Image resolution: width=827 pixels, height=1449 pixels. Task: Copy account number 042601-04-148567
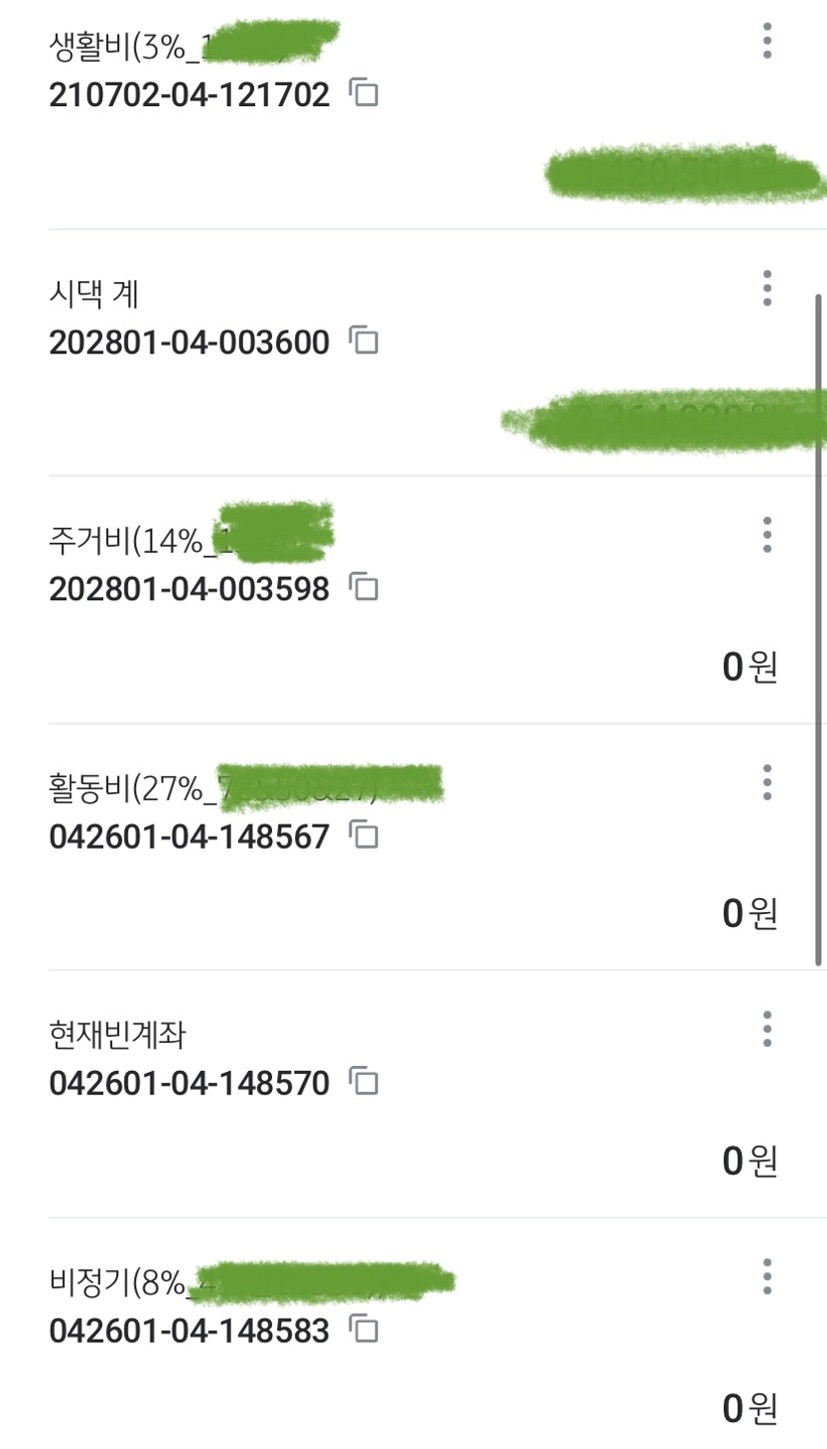(365, 836)
